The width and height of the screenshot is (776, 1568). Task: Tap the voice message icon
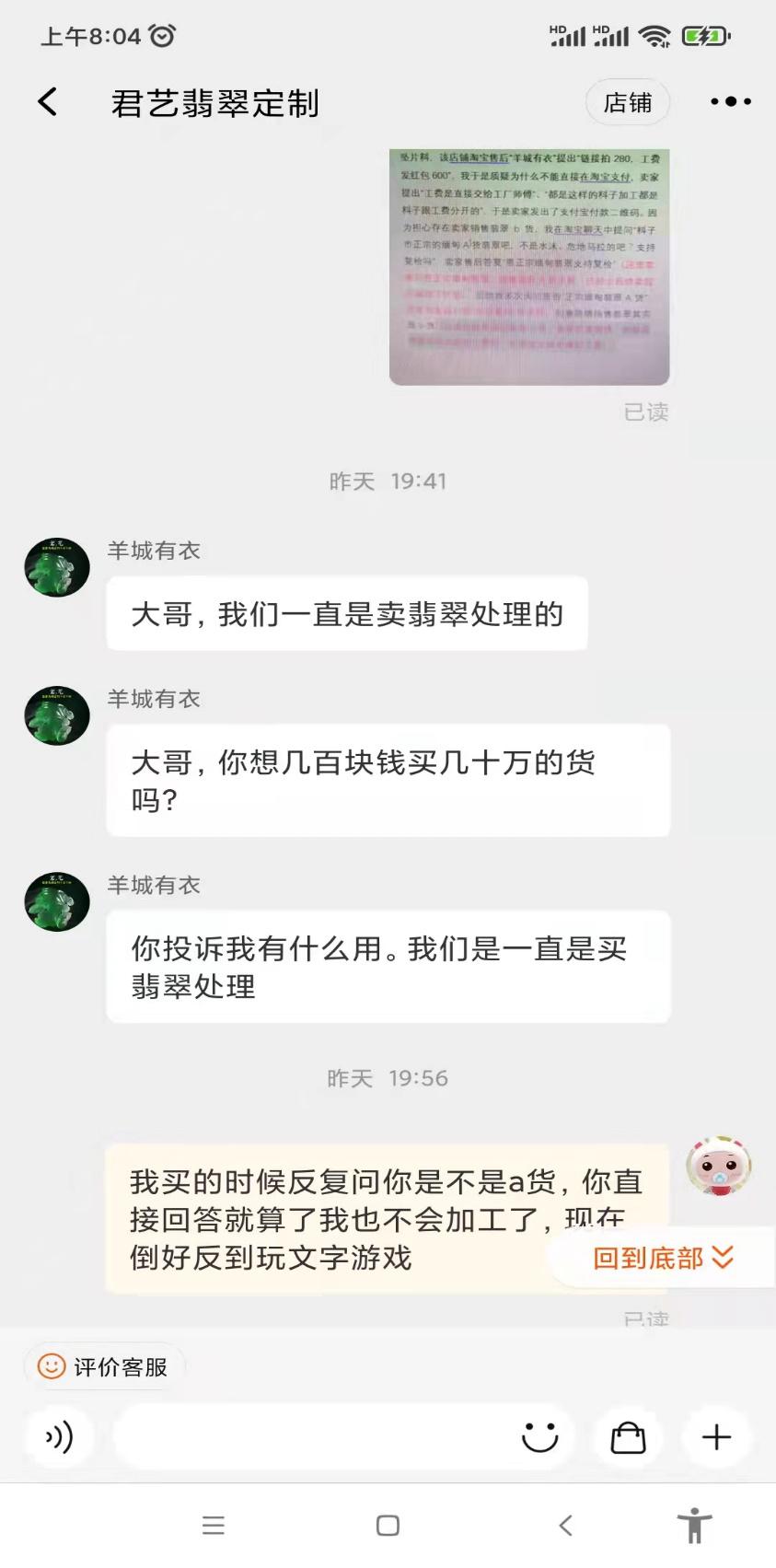tap(58, 1435)
